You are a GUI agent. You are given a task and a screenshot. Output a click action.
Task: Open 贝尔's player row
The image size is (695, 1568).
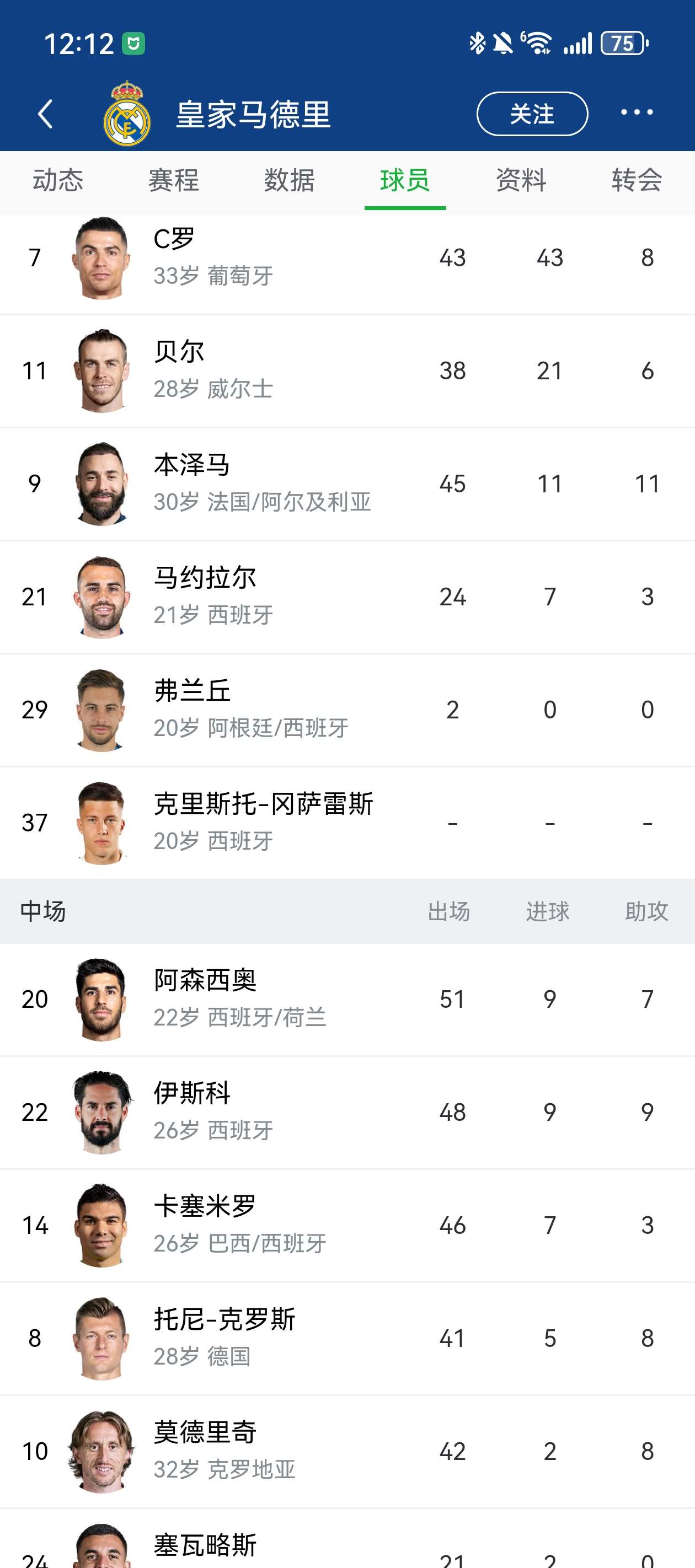pyautogui.click(x=347, y=371)
